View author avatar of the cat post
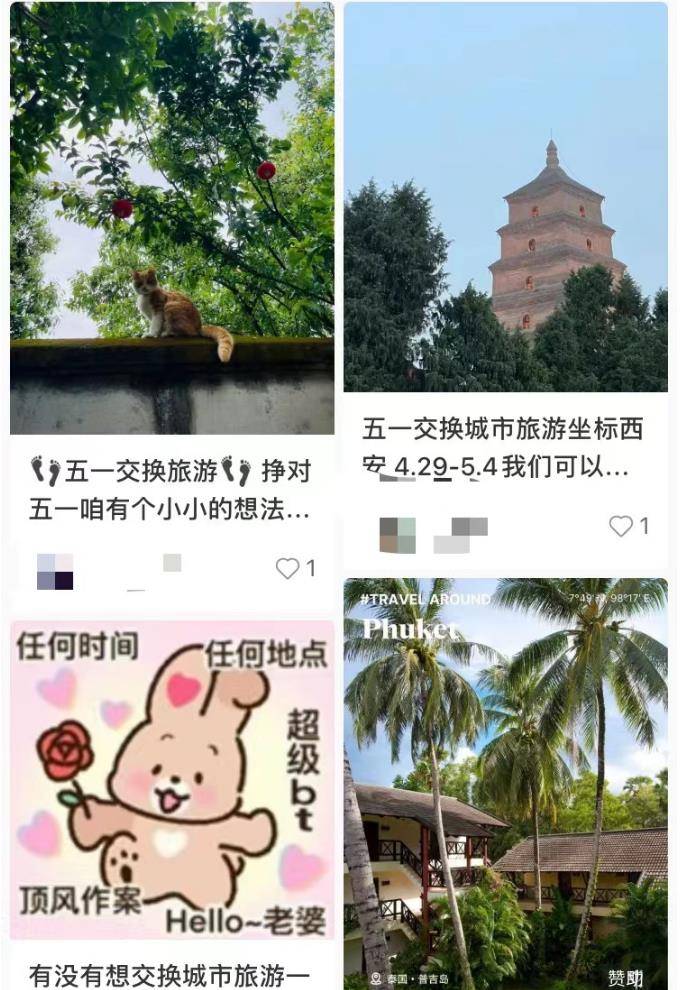The height and width of the screenshot is (990, 680). click(x=55, y=571)
